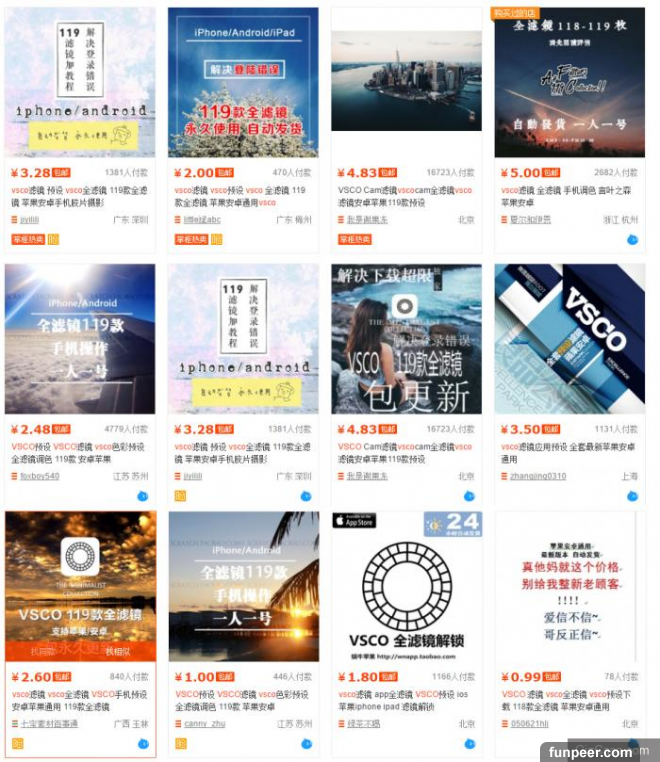Image resolution: width=660 pixels, height=762 pixels.
Task: Open the ¥5.00 product card from 杭州
Action: (x=569, y=82)
